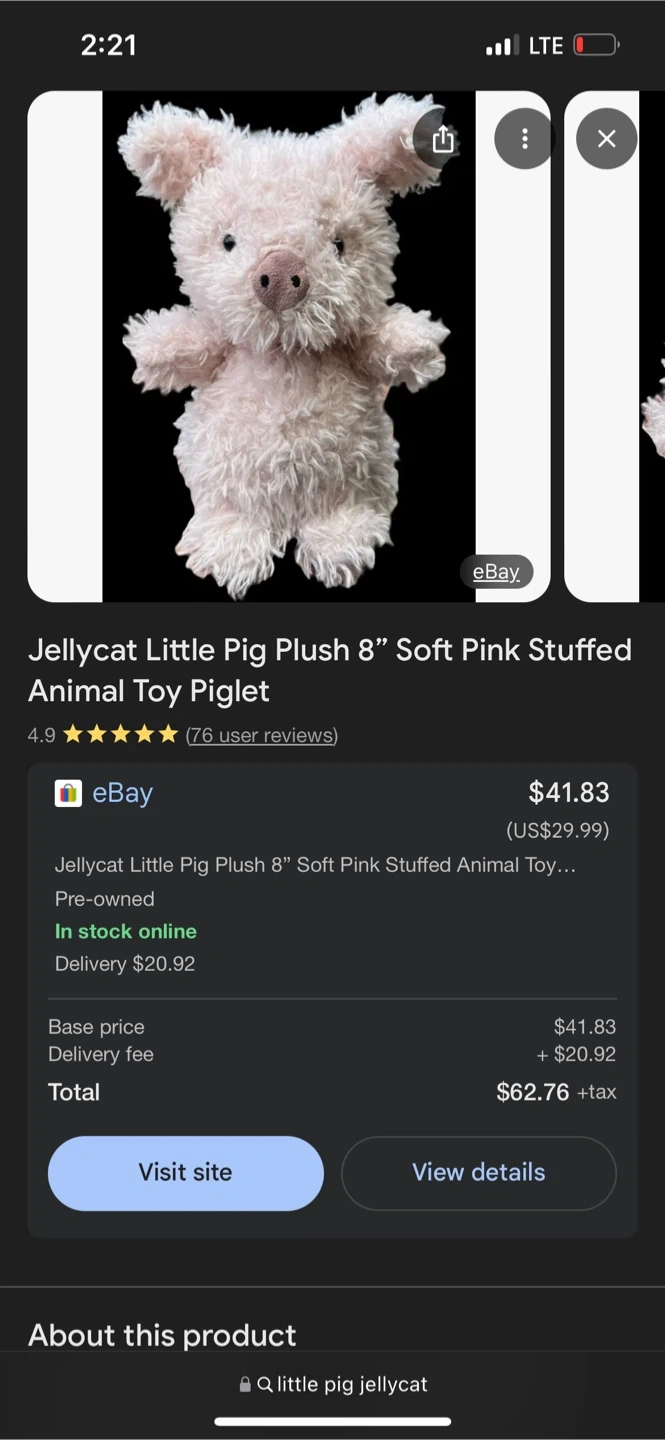Screen dimensions: 665x1440
Task: Open the 76 user reviews link
Action: (x=262, y=735)
